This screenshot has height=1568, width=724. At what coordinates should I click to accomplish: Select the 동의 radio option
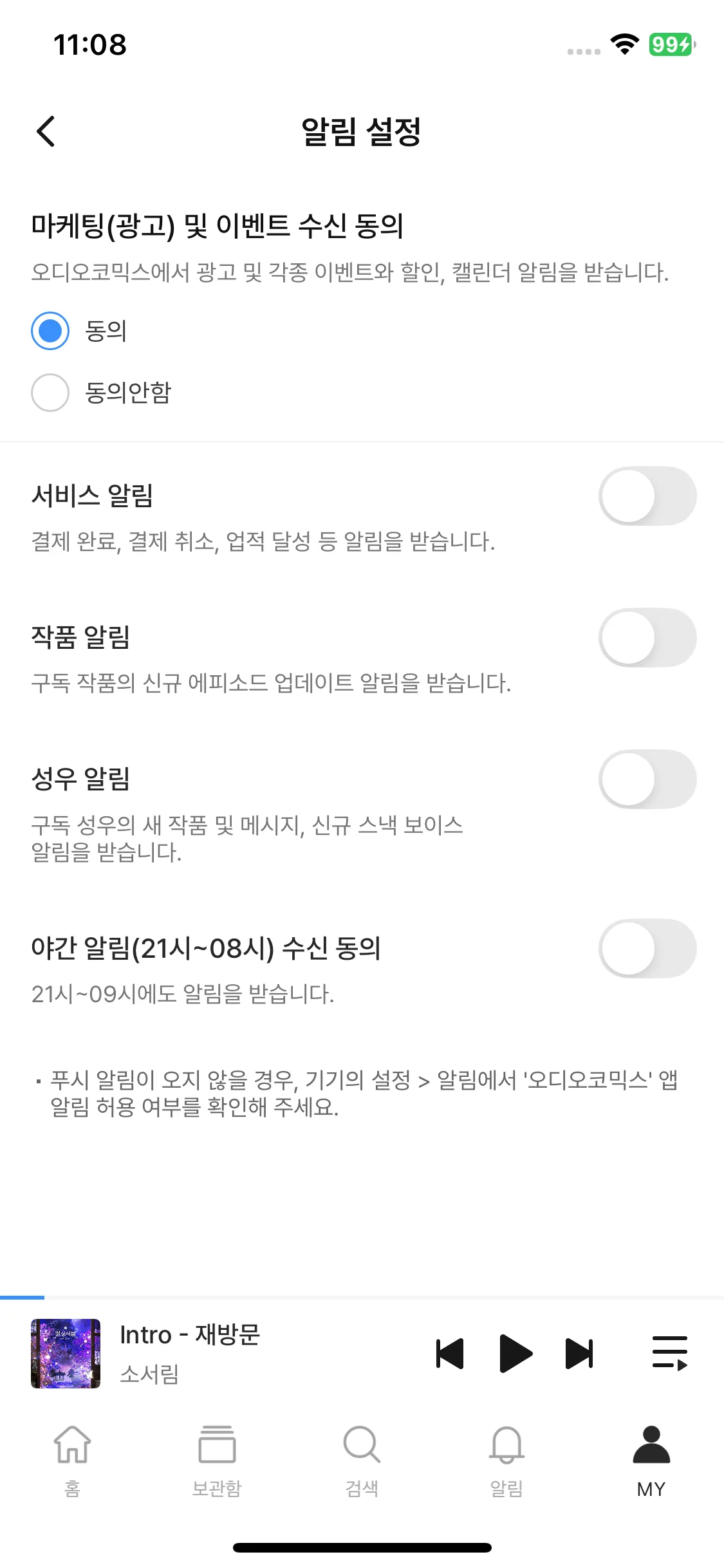click(50, 331)
